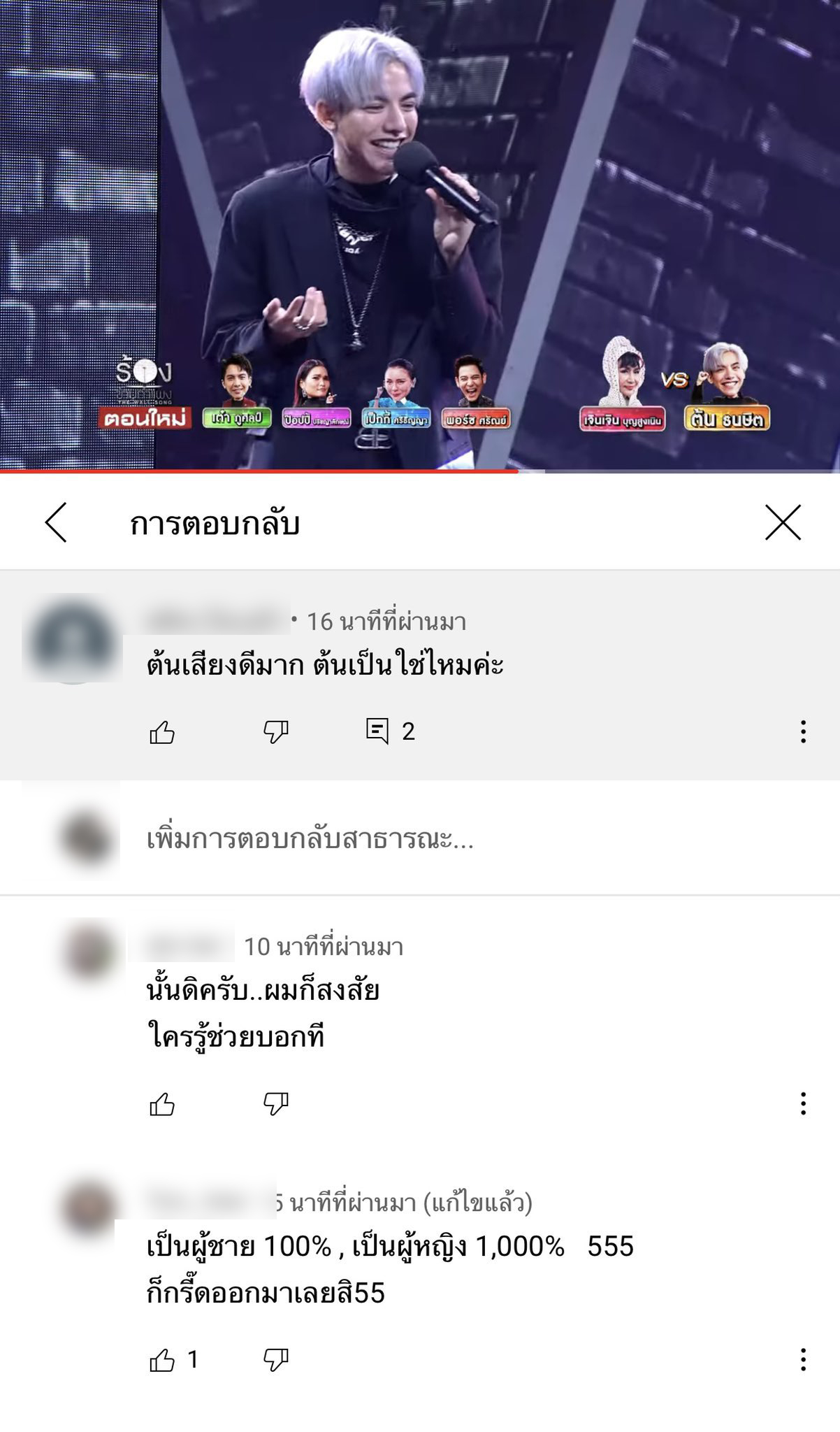Like the reply posted 10 minutes ago
Screen dimensions: 840x1432
[x=162, y=1105]
